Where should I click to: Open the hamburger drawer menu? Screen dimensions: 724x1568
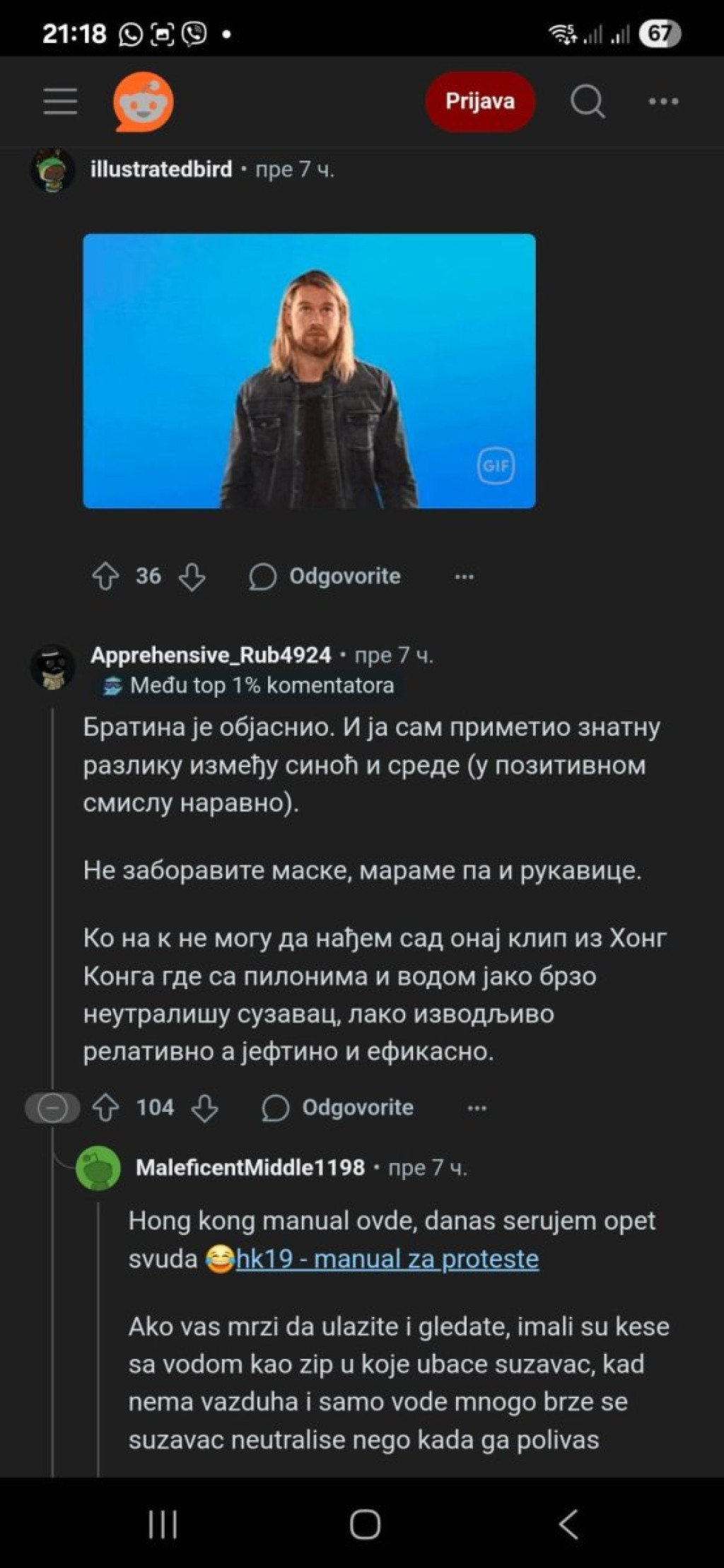coord(60,102)
